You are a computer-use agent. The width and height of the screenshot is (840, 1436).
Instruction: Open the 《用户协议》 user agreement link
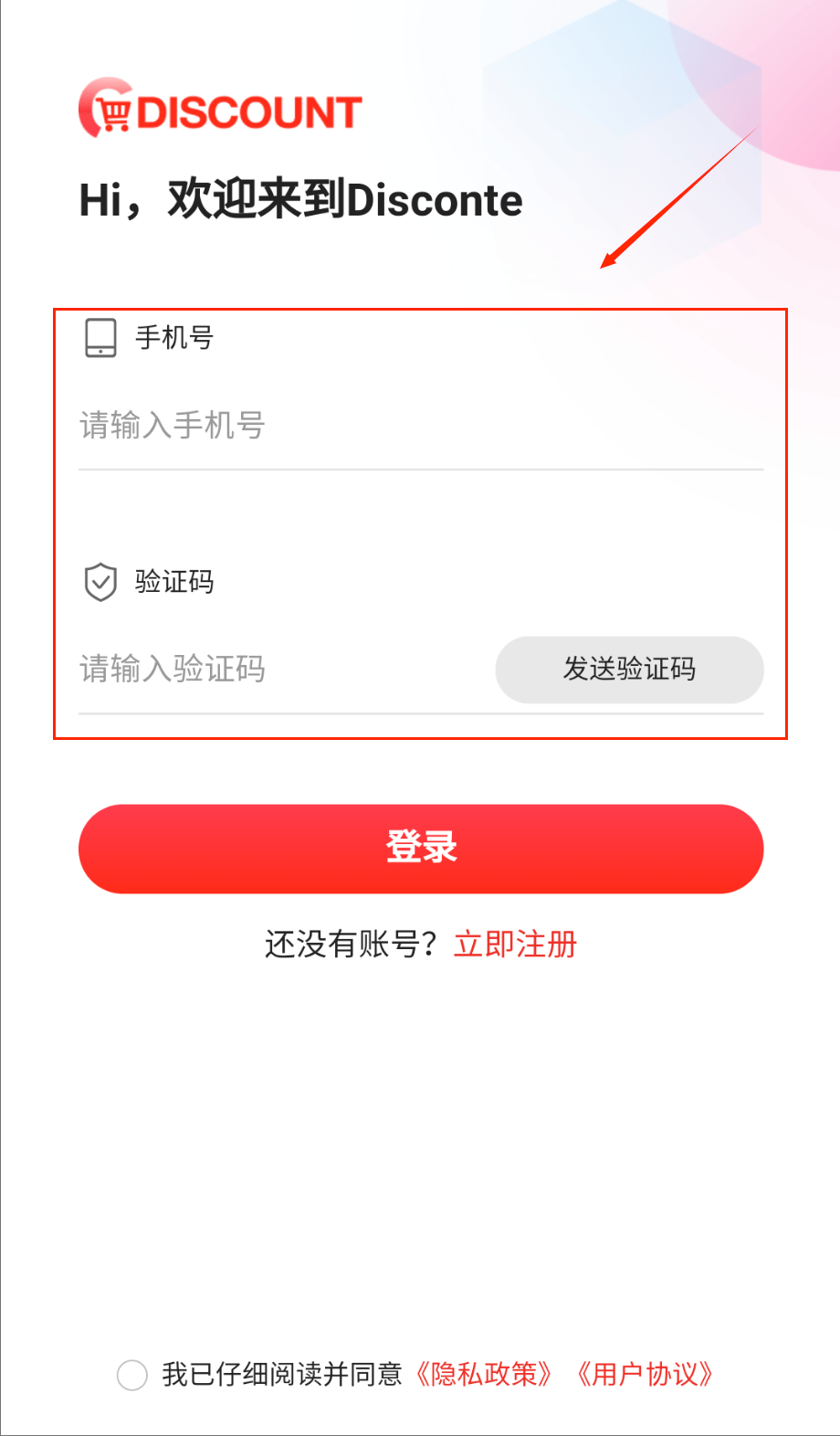(645, 1375)
